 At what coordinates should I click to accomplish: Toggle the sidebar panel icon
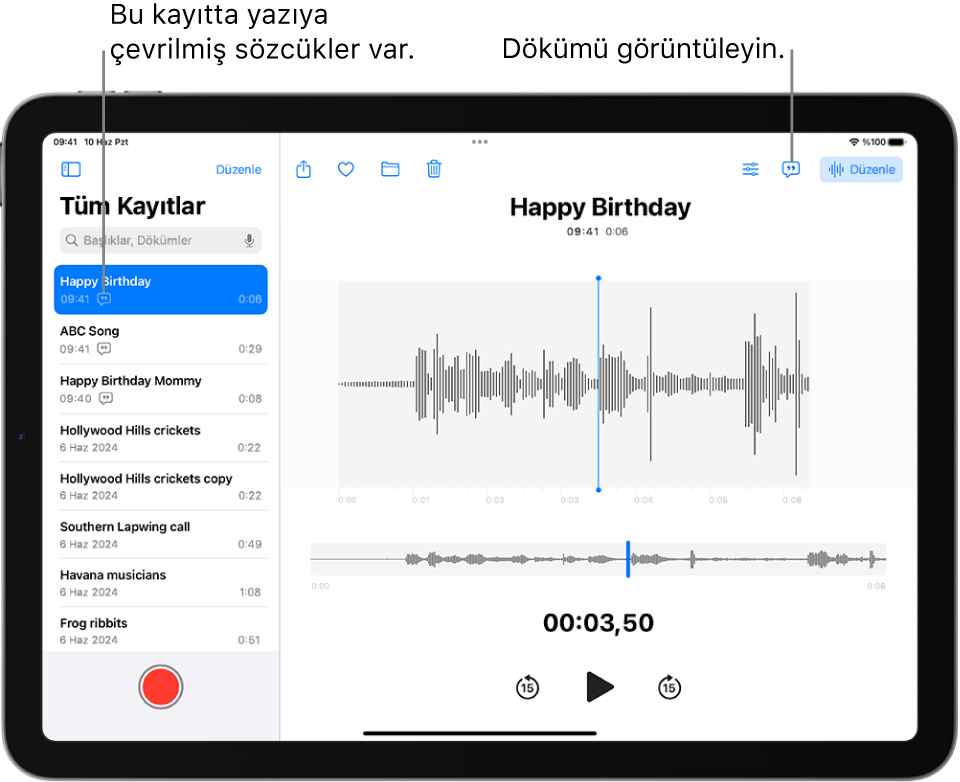click(x=71, y=170)
